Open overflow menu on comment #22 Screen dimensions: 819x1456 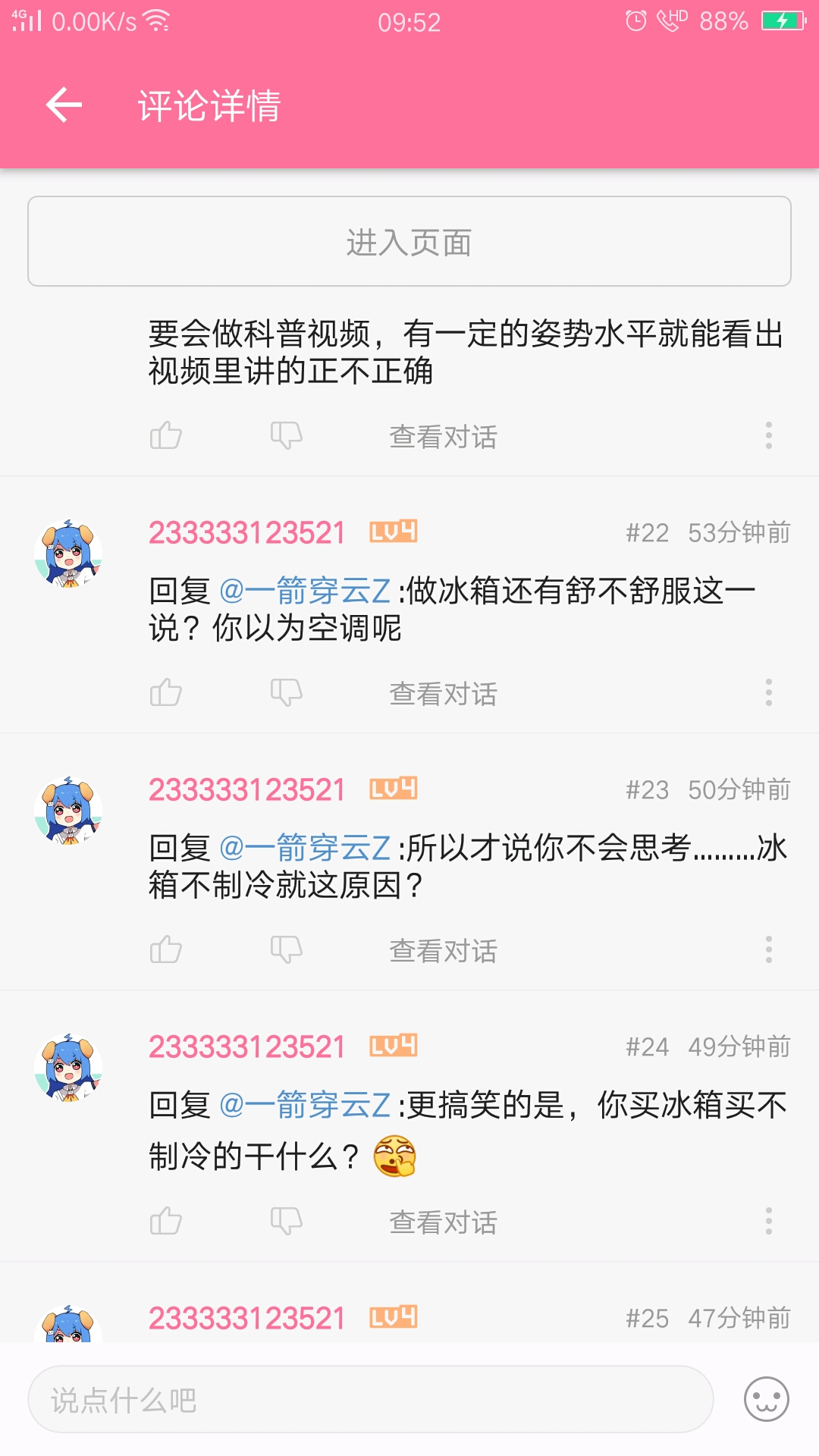click(x=768, y=692)
